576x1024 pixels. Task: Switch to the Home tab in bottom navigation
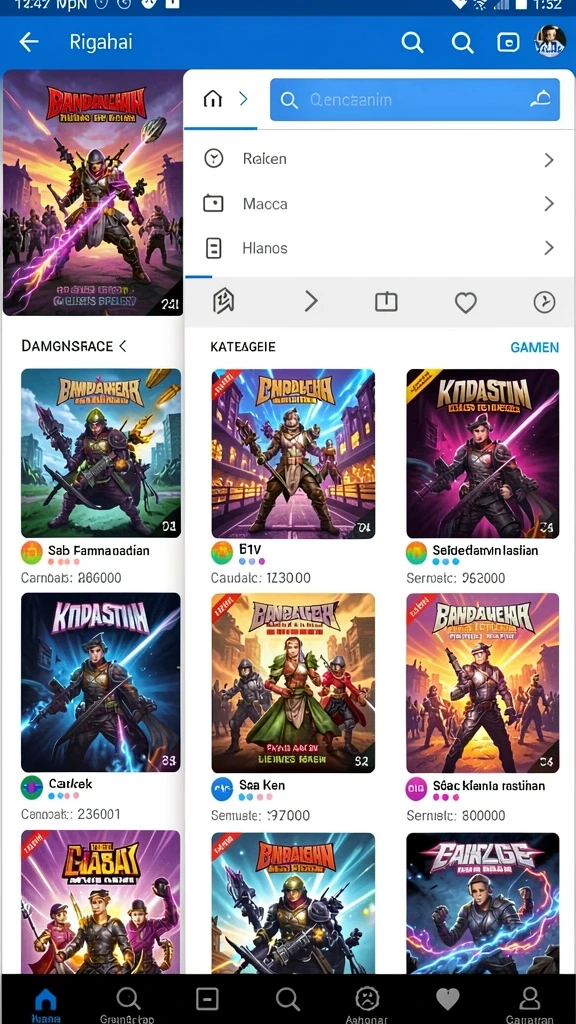point(45,1003)
